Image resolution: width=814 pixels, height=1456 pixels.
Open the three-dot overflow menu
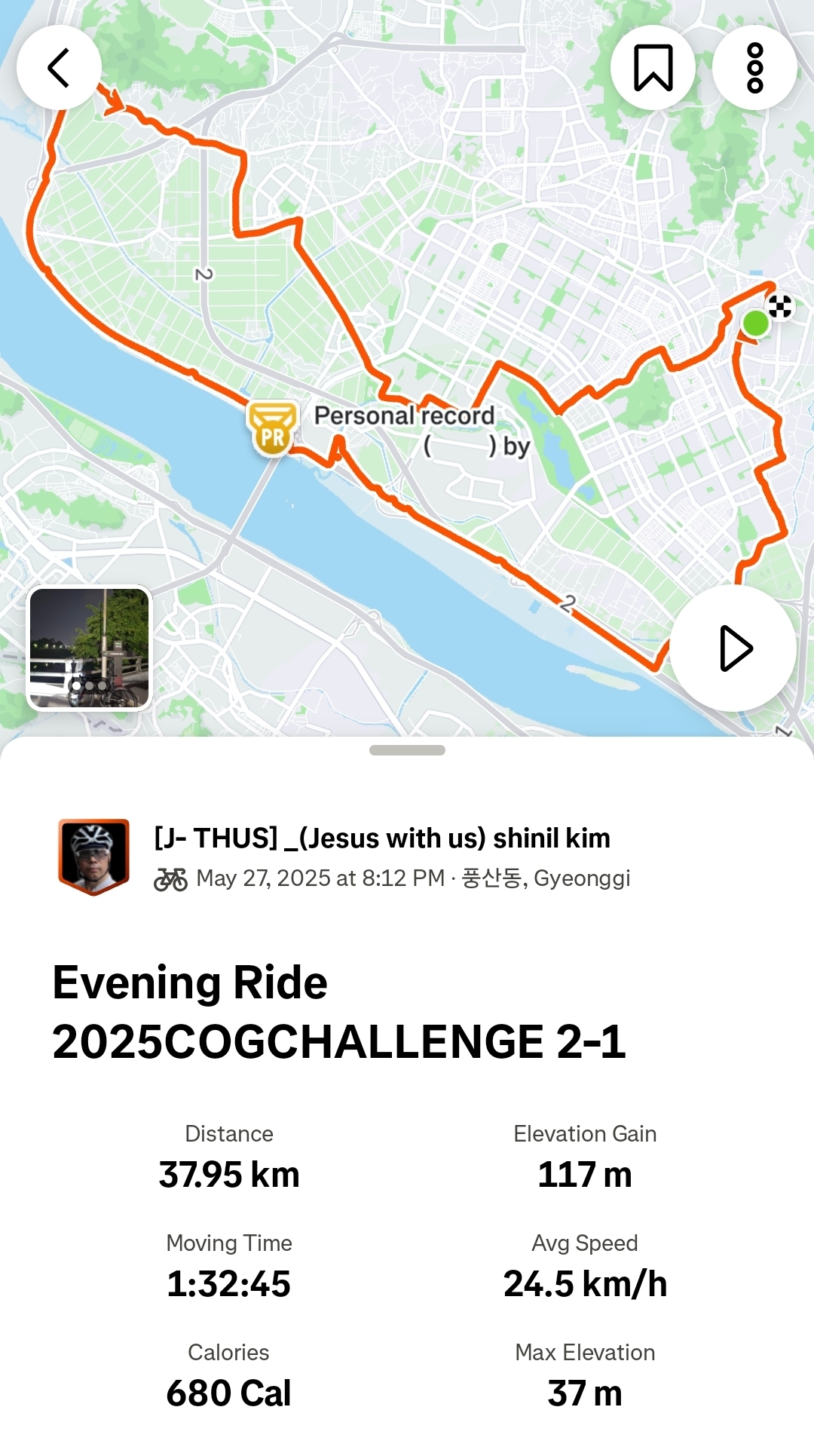pos(754,68)
